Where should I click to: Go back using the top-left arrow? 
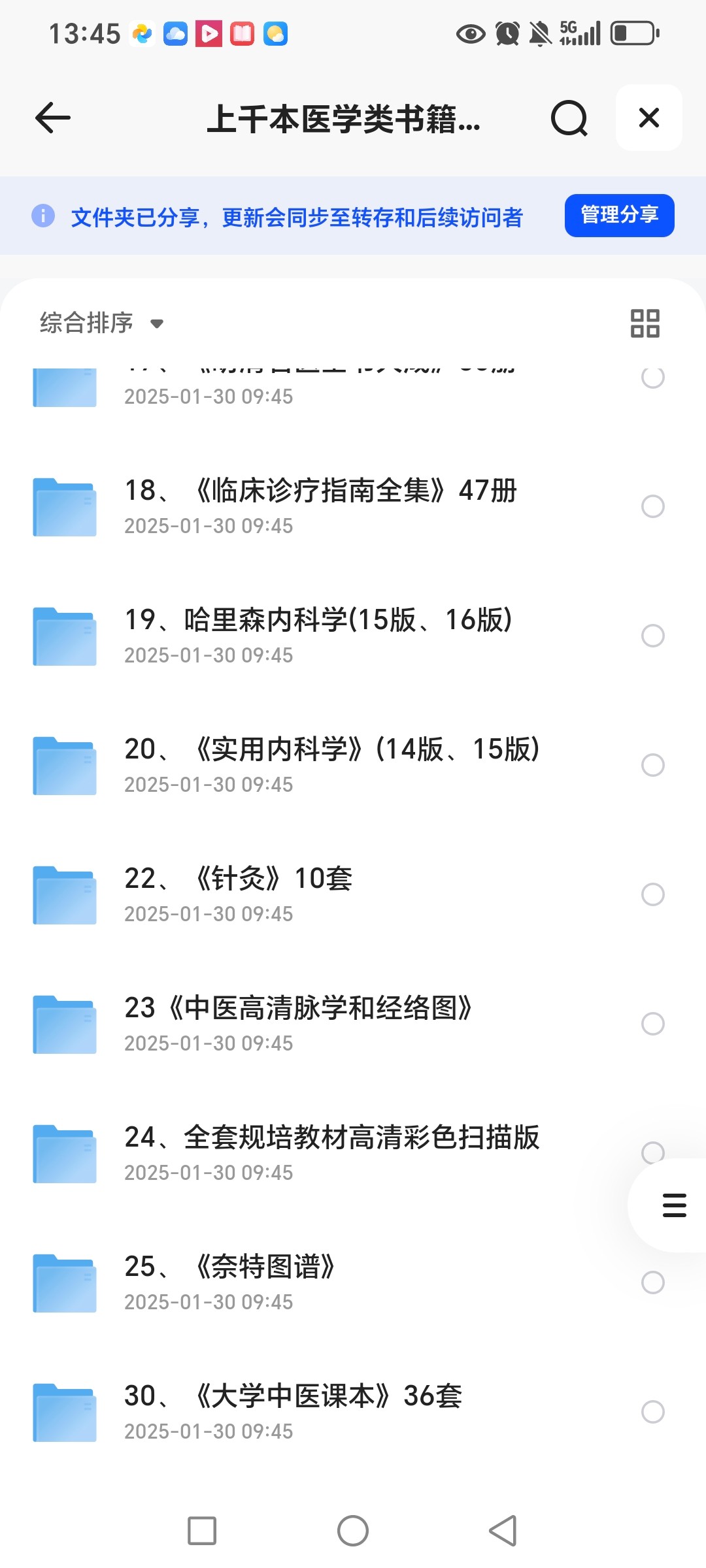(52, 118)
